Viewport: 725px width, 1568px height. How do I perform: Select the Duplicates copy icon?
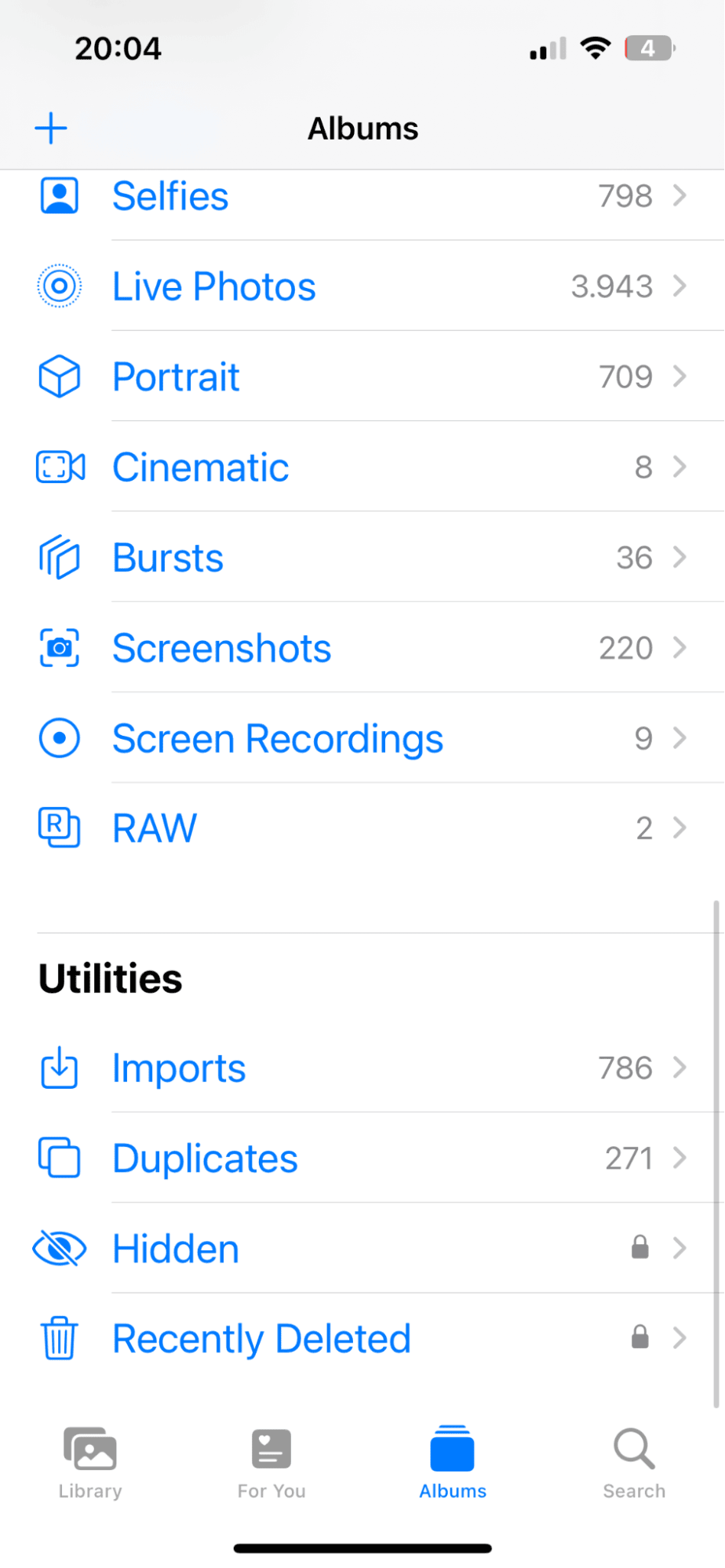pos(59,1158)
